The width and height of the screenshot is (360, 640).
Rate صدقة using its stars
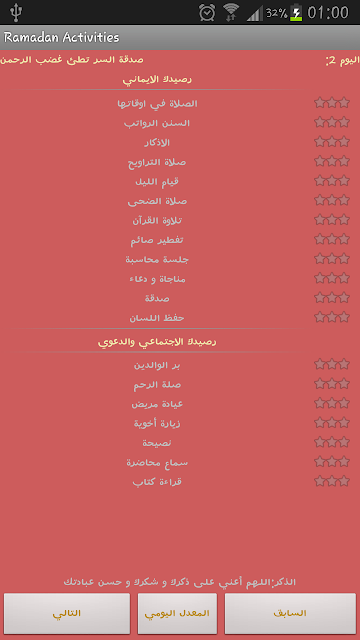[332, 298]
